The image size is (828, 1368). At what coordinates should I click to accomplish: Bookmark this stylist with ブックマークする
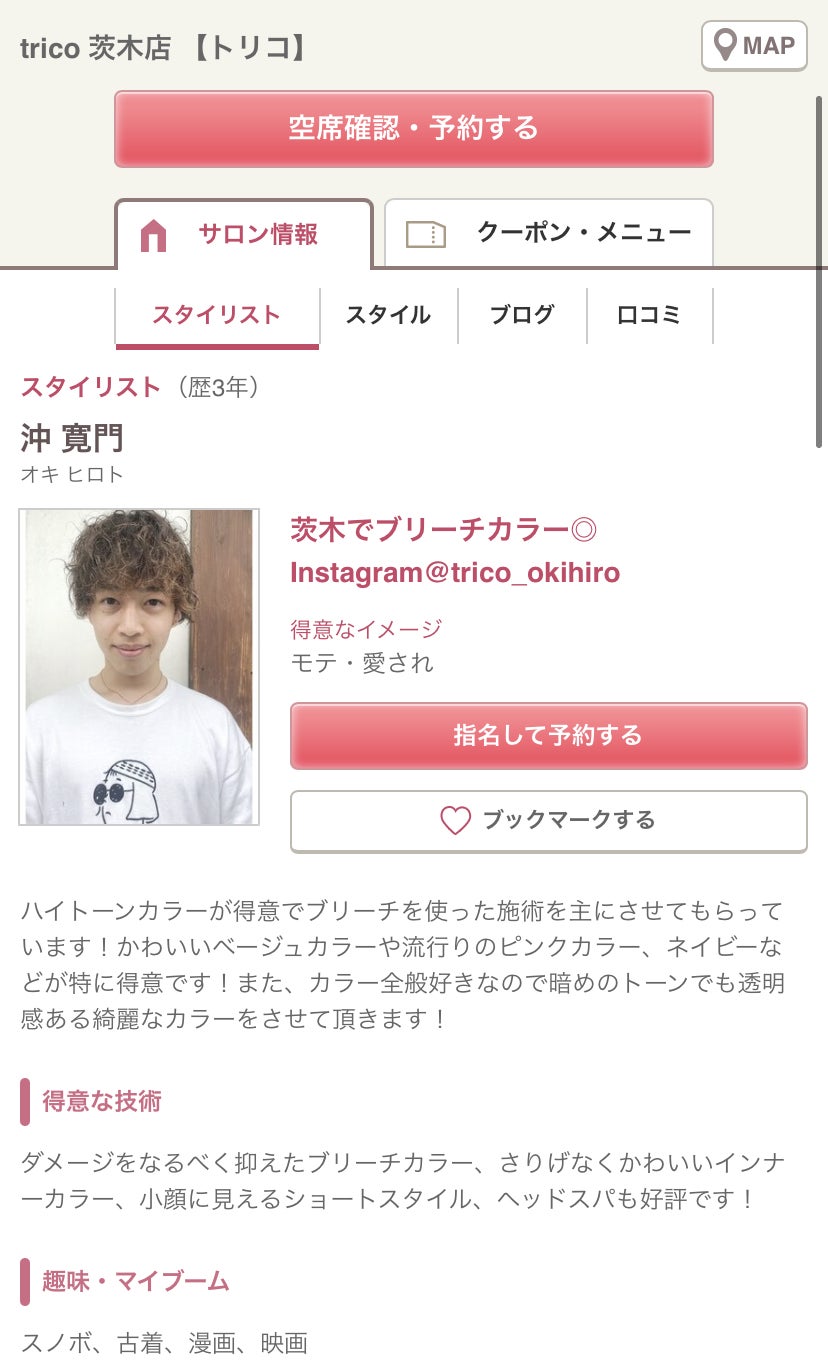point(548,821)
